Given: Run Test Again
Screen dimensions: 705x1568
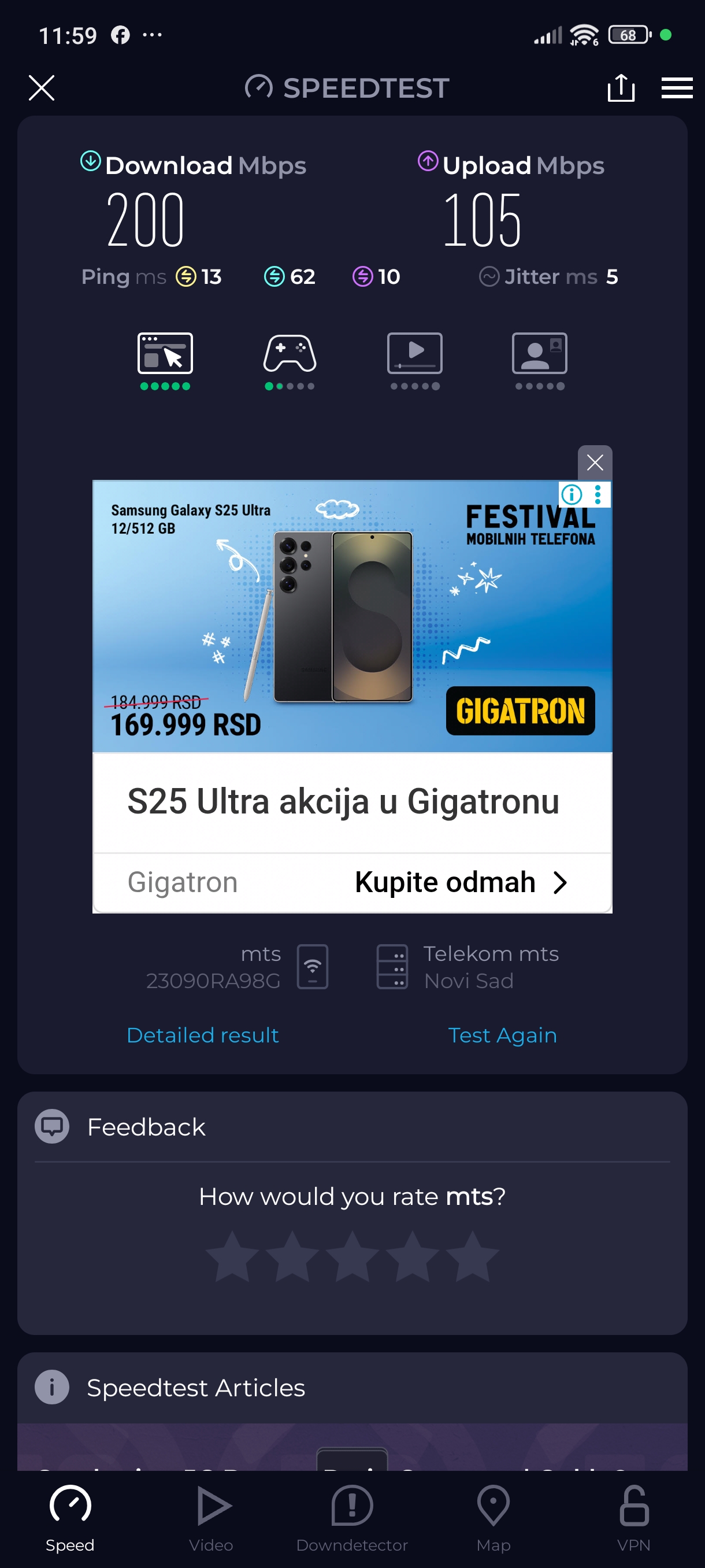Looking at the screenshot, I should point(502,1035).
